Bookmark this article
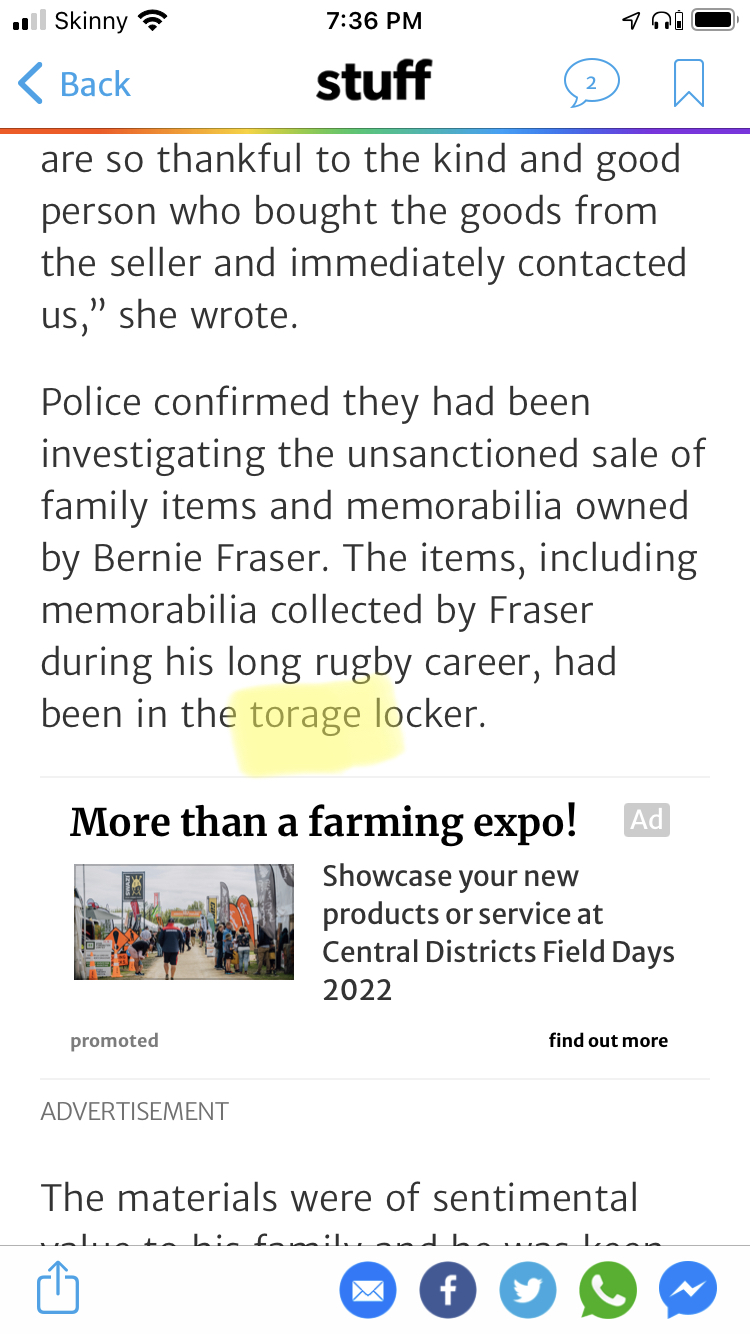750x1334 pixels. (688, 84)
